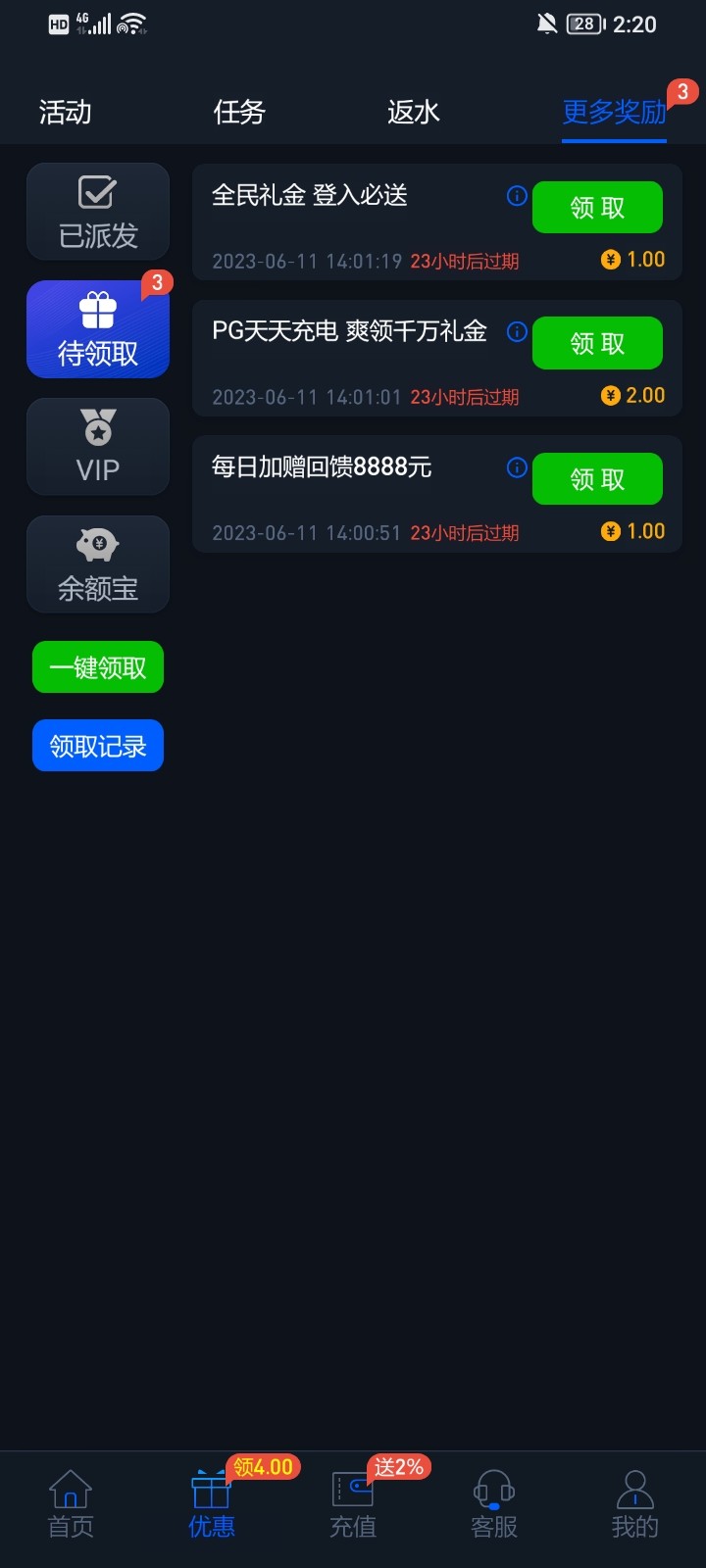Open the 我的 profile tab
Screen dimensions: 706x1568
pyautogui.click(x=634, y=1503)
